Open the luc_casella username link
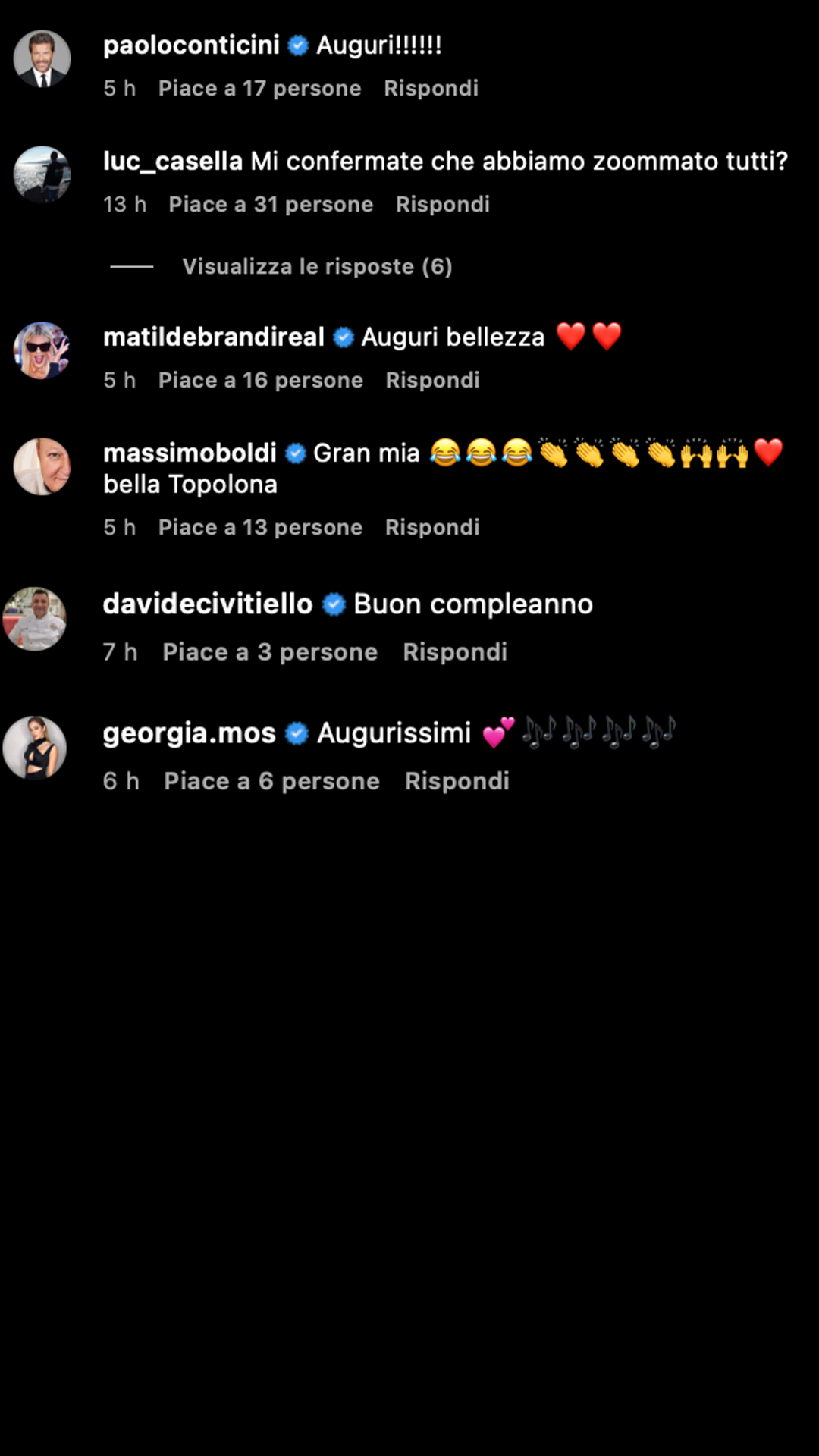This screenshot has height=1456, width=819. click(172, 161)
